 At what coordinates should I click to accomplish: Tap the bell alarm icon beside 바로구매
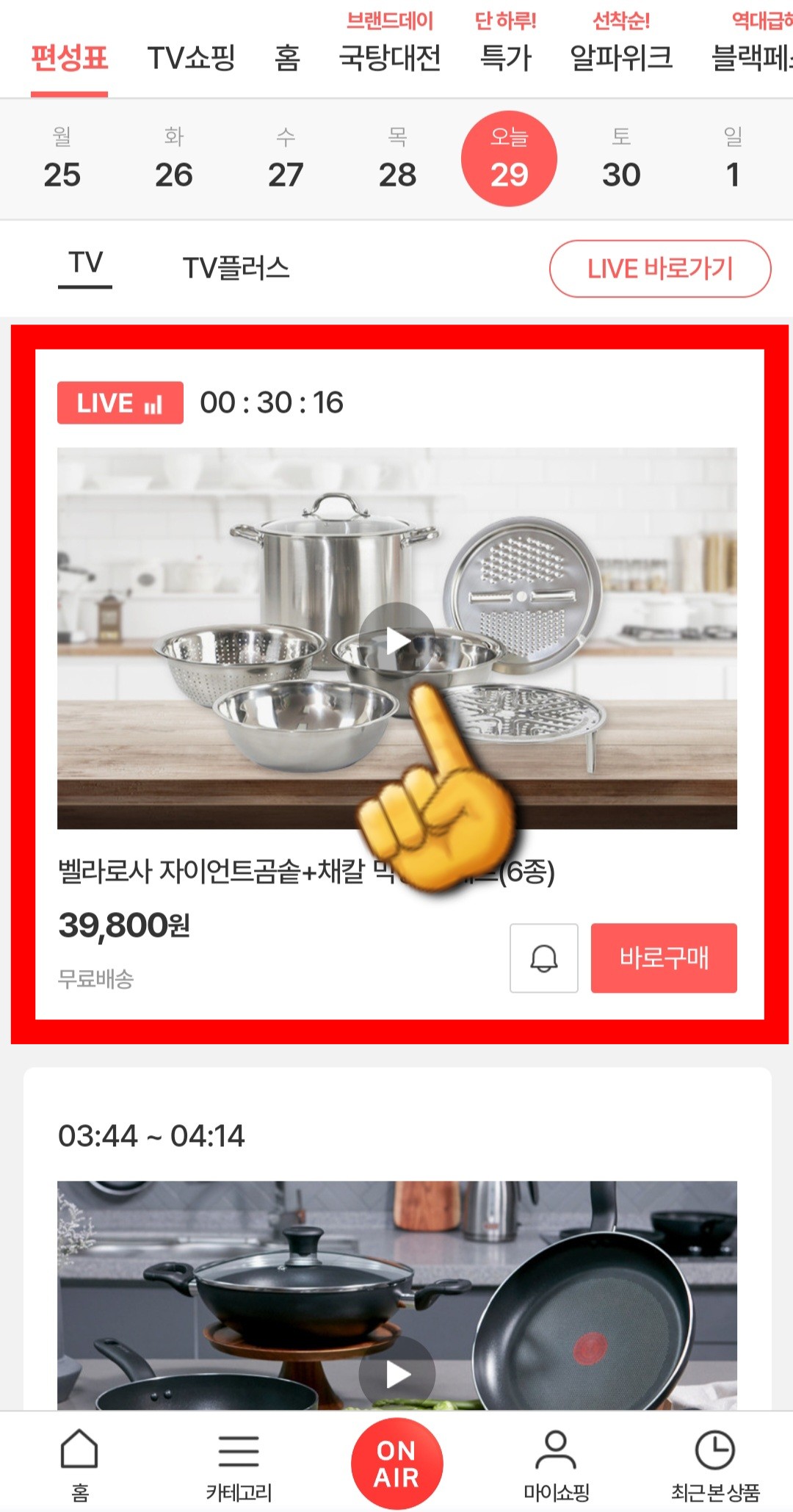click(543, 958)
